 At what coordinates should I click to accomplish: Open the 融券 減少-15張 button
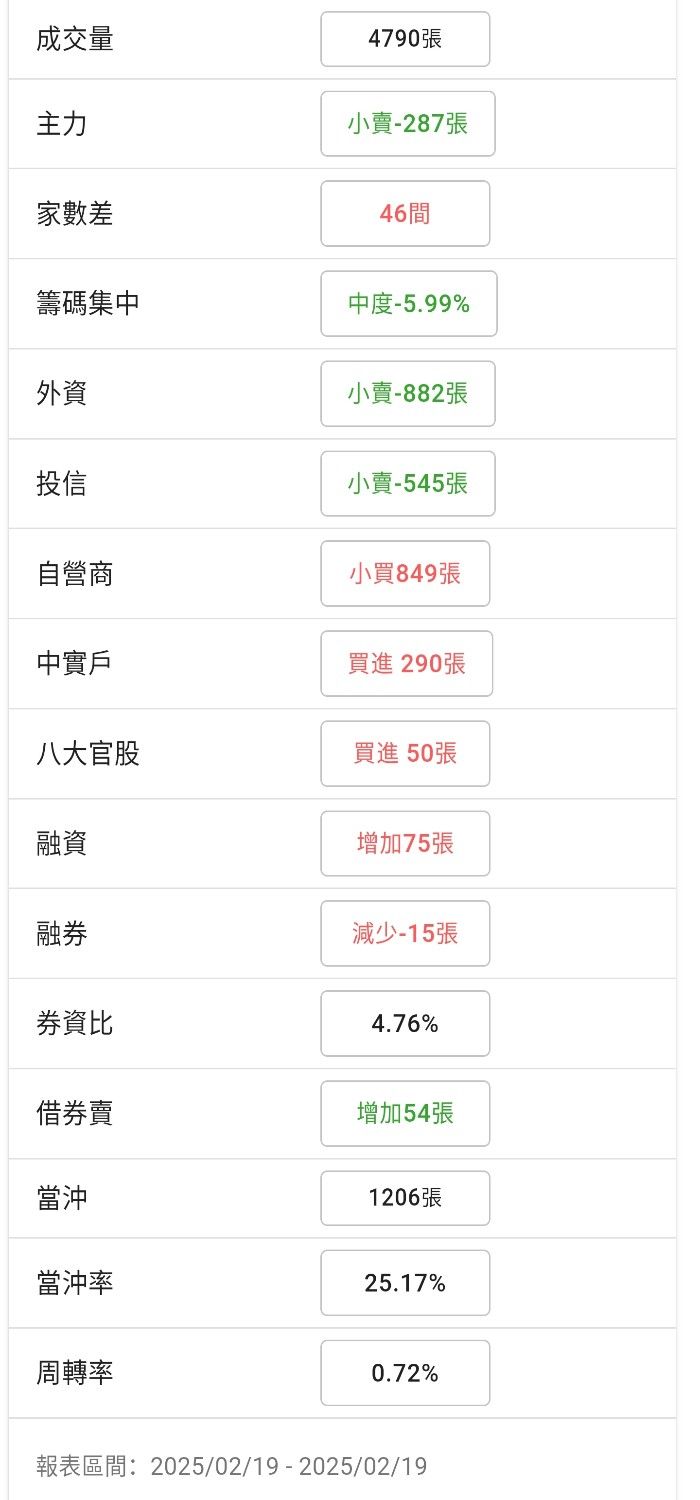[405, 934]
